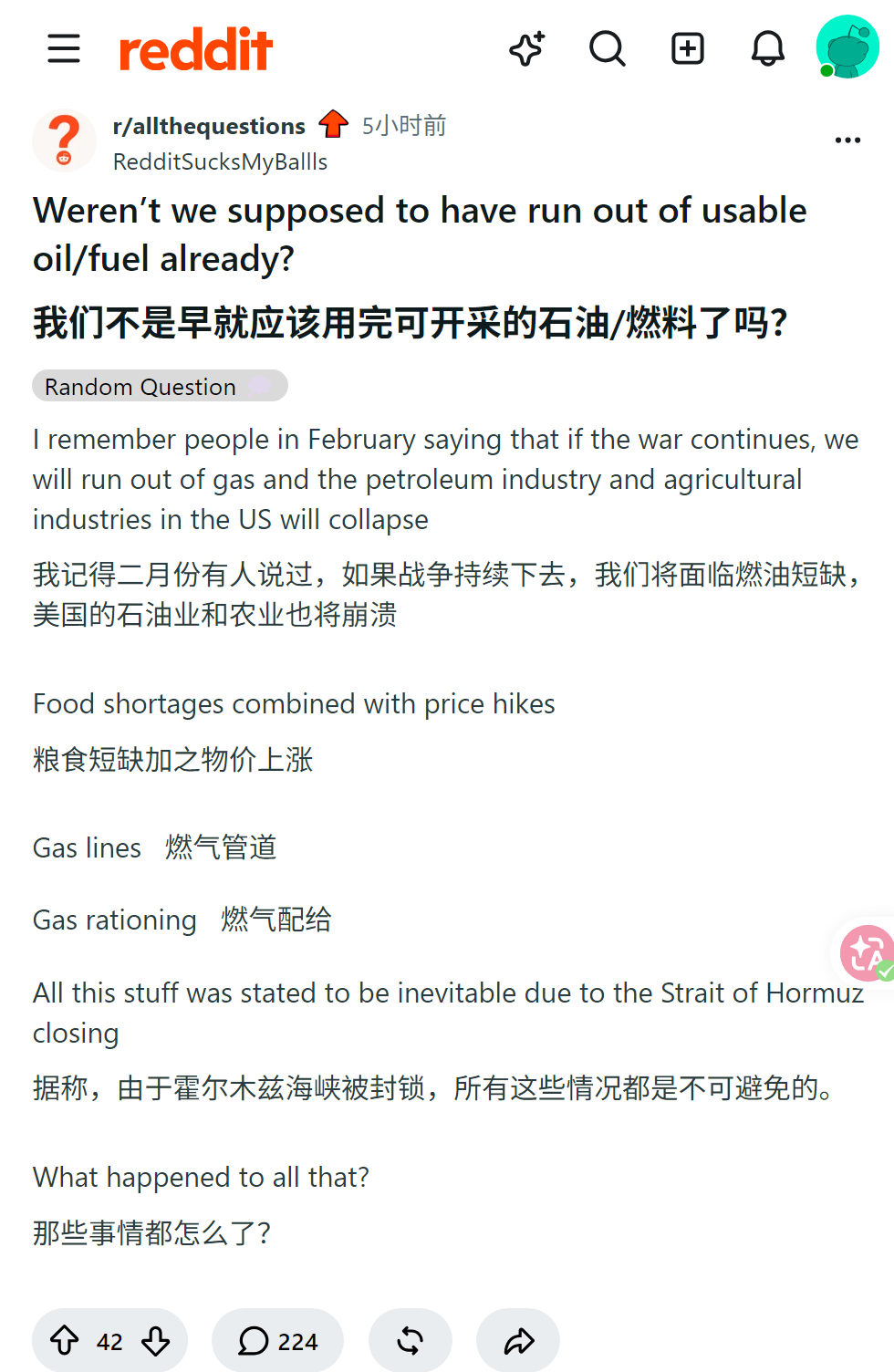This screenshot has height=1372, width=894.
Task: Open the hamburger navigation menu
Action: click(64, 48)
